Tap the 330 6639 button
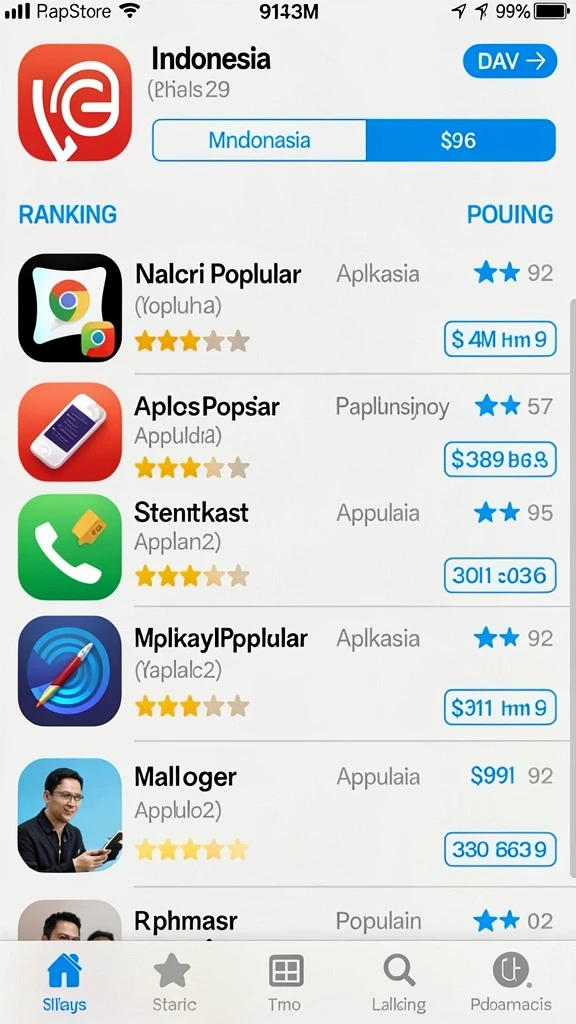This screenshot has height=1024, width=576. click(x=500, y=849)
